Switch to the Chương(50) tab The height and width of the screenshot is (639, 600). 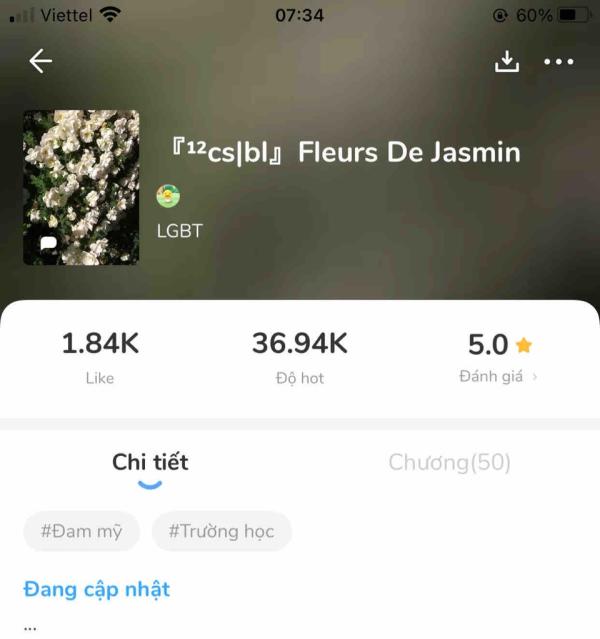pyautogui.click(x=449, y=462)
